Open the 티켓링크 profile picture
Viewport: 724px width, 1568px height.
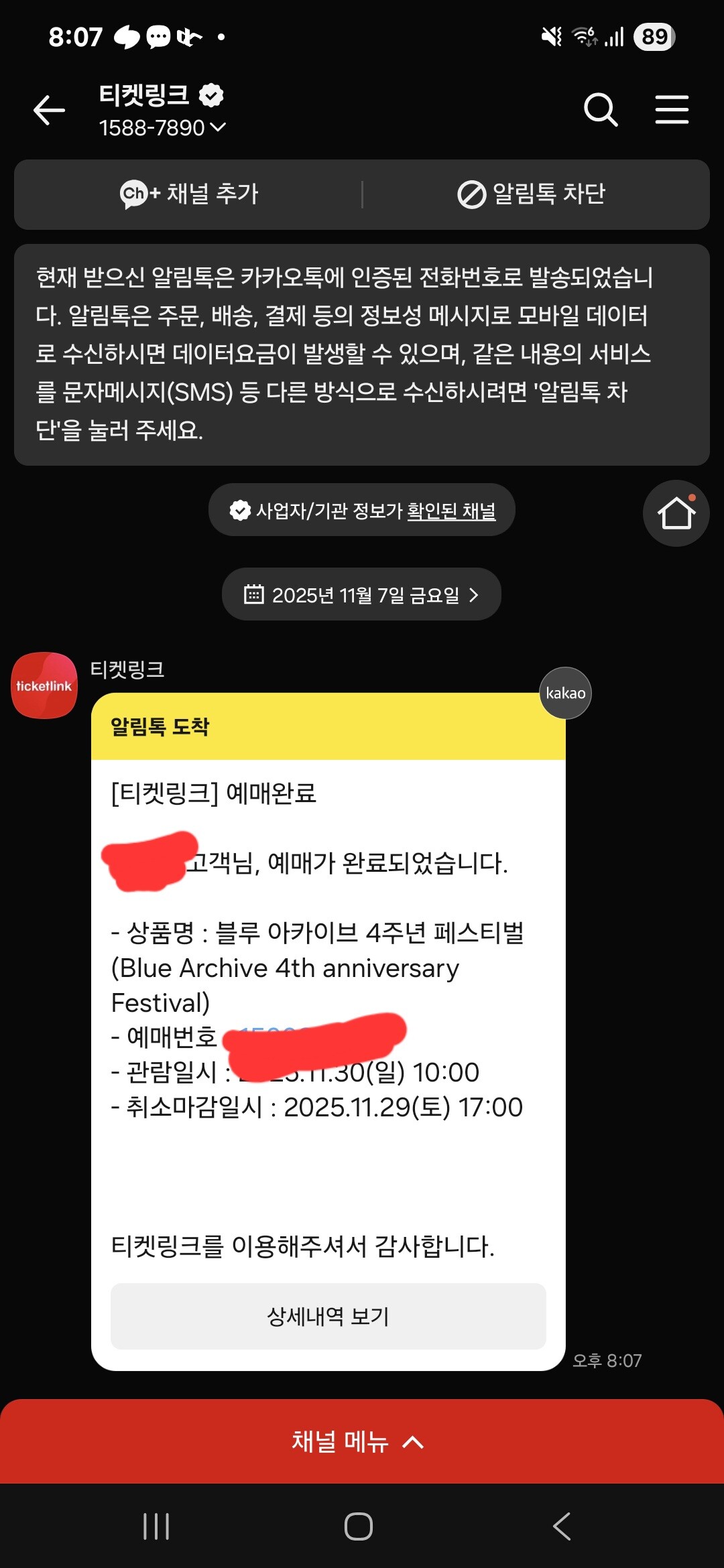click(x=44, y=685)
